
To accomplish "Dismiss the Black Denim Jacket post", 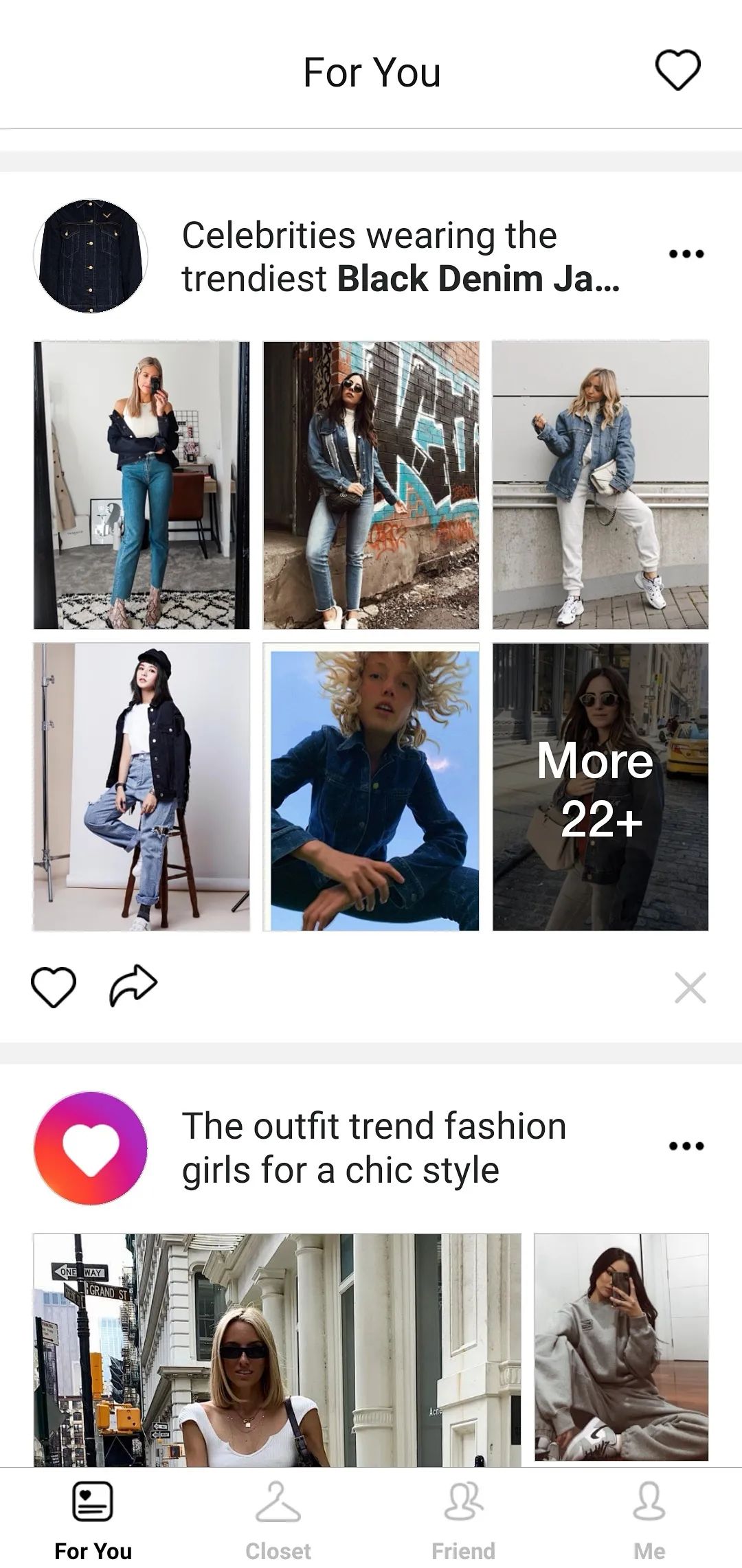I will [x=690, y=988].
